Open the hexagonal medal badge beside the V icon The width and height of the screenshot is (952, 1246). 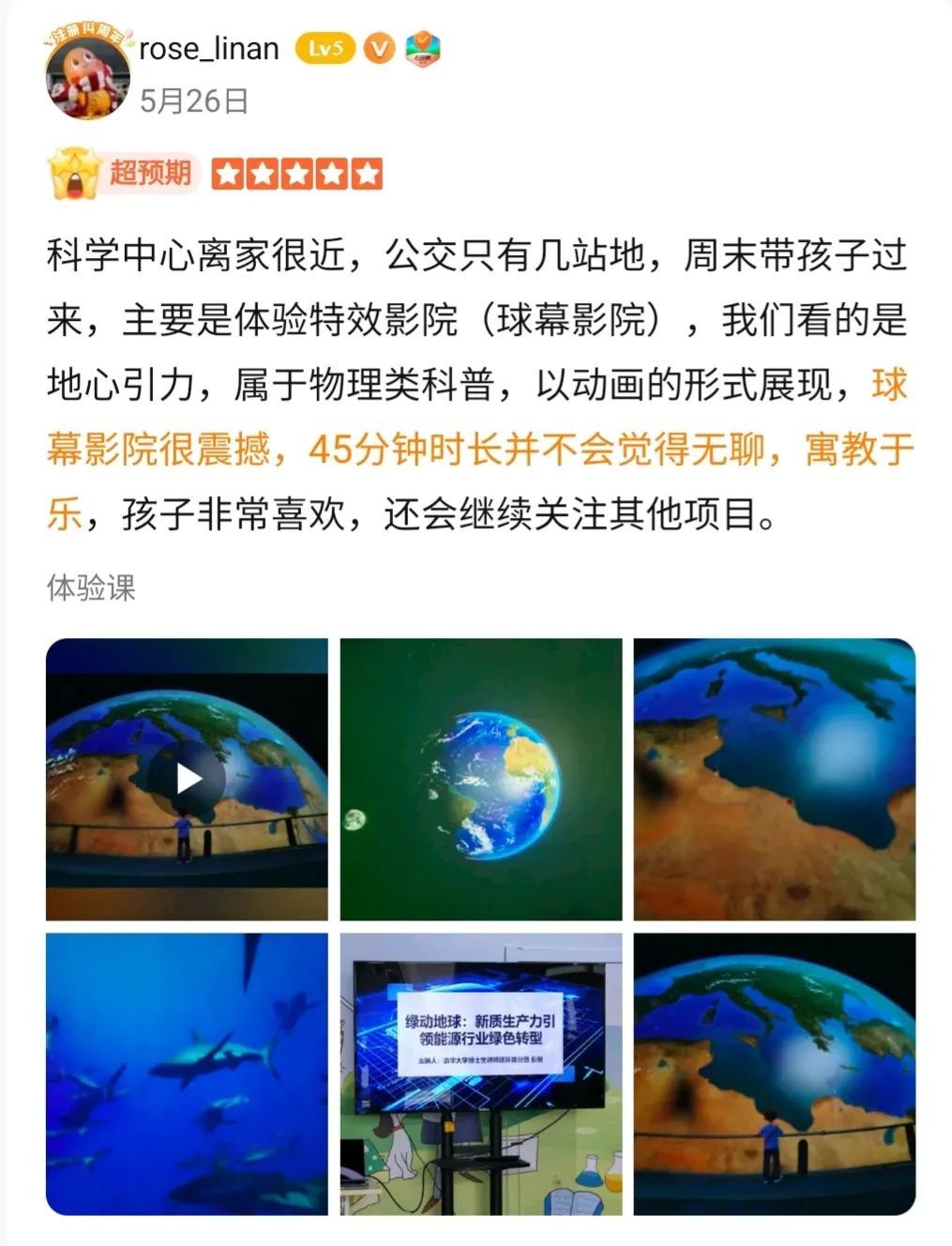pos(425,48)
